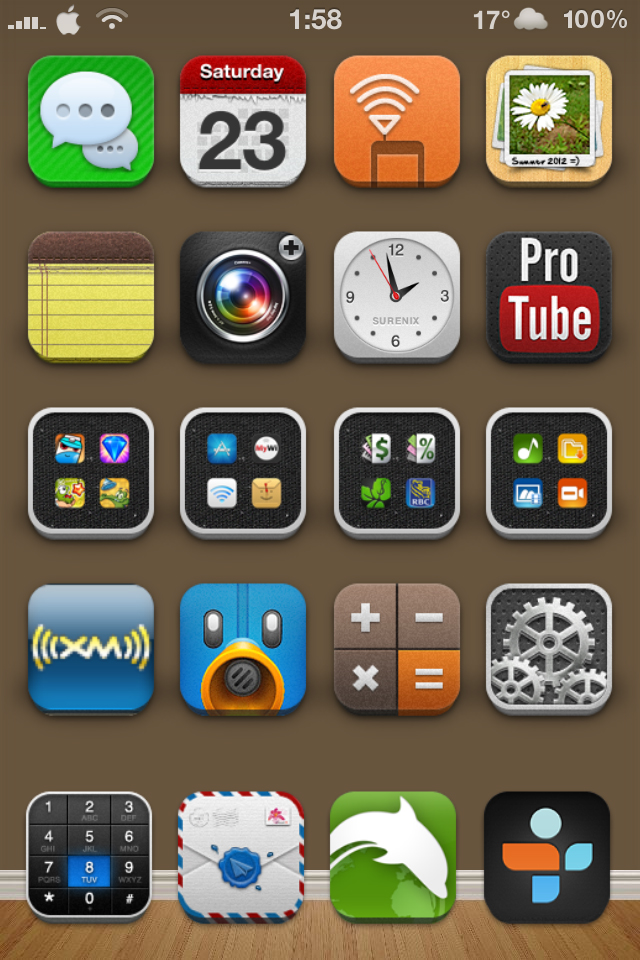Image resolution: width=640 pixels, height=960 pixels.
Task: Launch the orange Wi-Fi broadcast app
Action: click(x=396, y=120)
